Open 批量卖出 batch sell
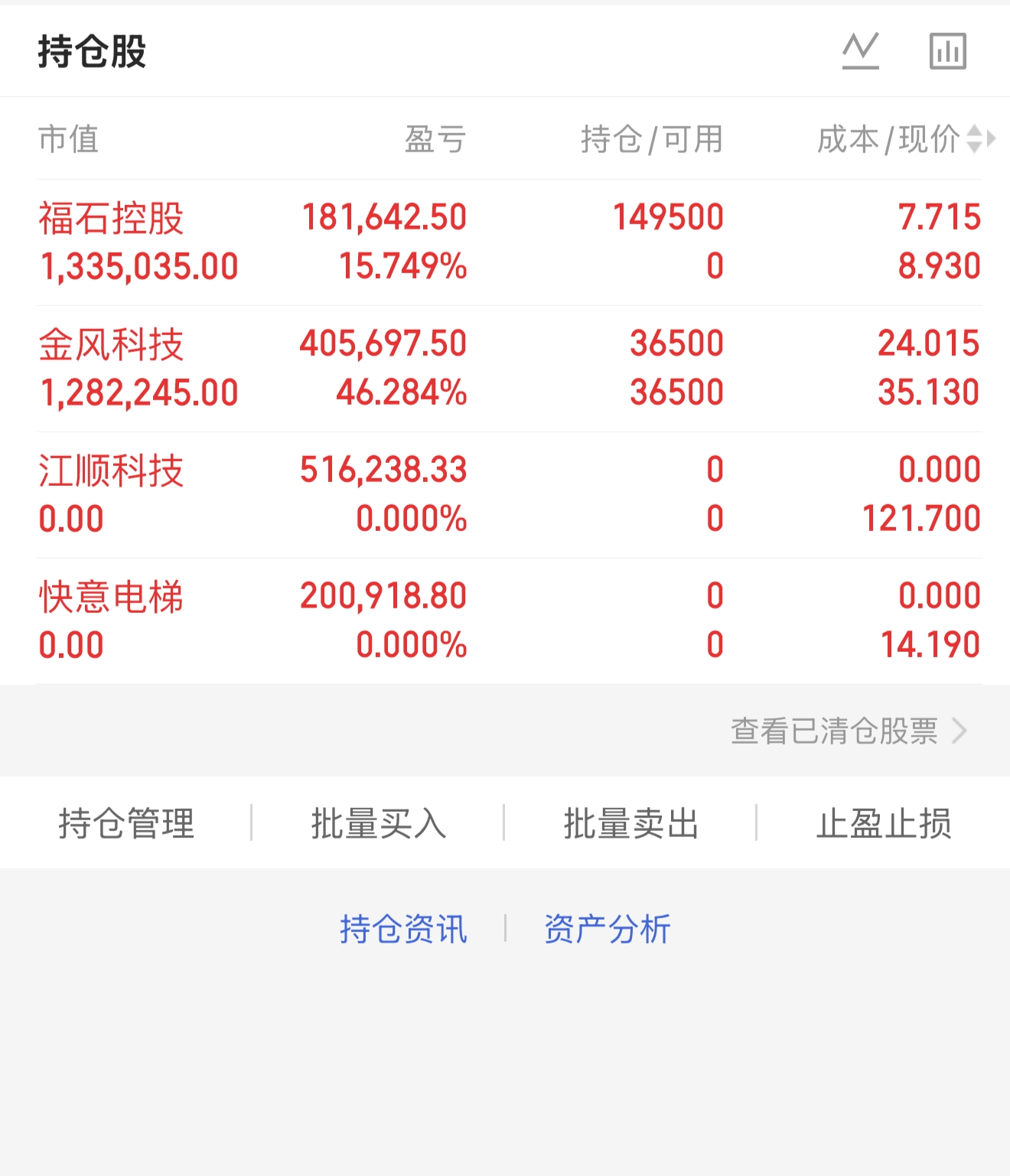The height and width of the screenshot is (1176, 1010). coord(630,823)
